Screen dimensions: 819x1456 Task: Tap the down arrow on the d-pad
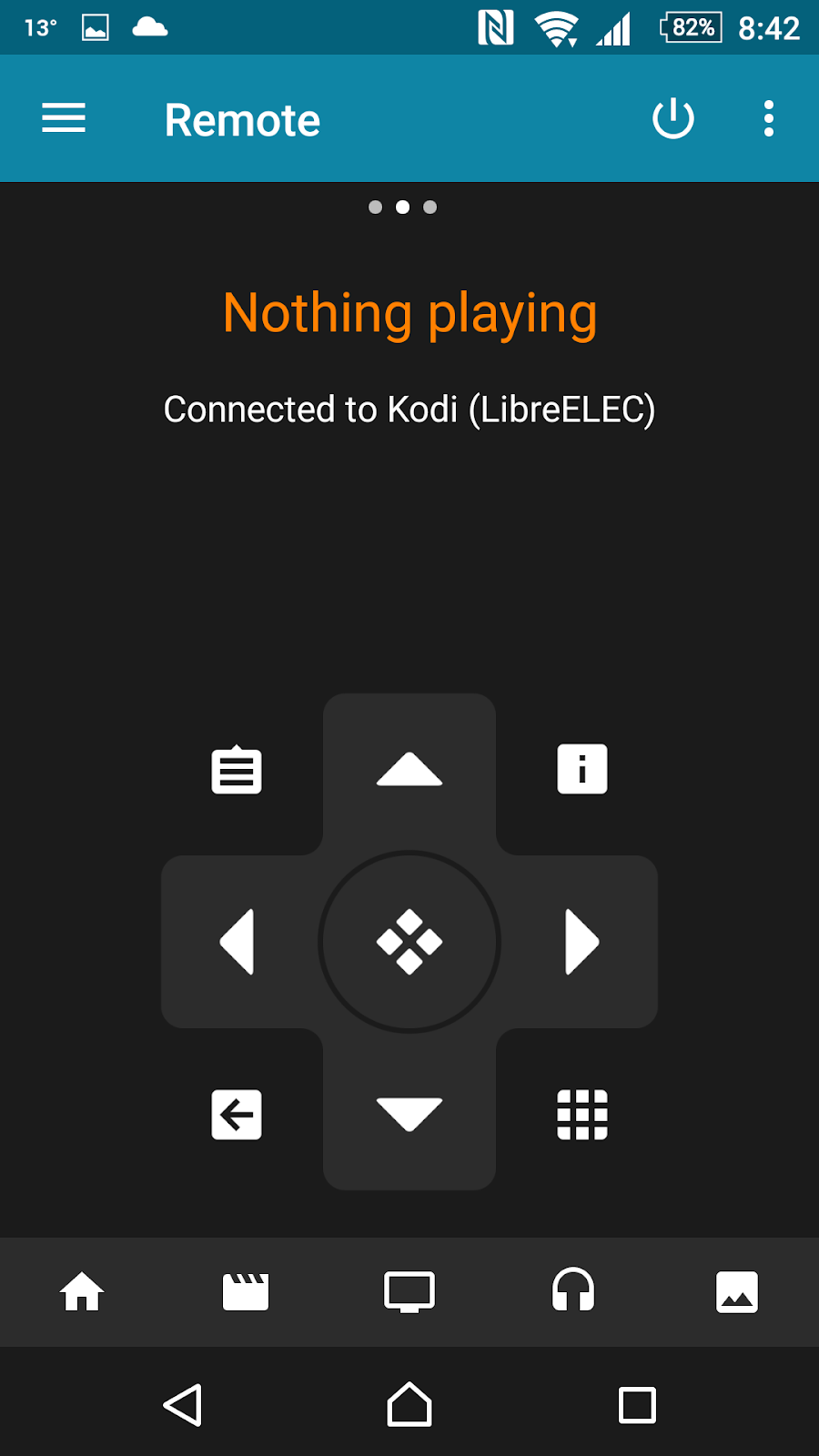click(x=409, y=1114)
